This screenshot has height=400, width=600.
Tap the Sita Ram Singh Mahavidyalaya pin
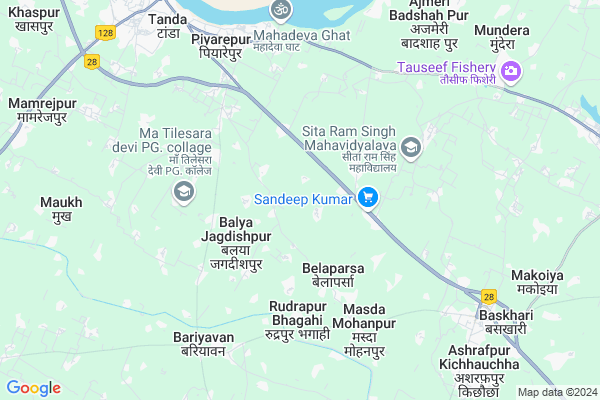pos(411,150)
